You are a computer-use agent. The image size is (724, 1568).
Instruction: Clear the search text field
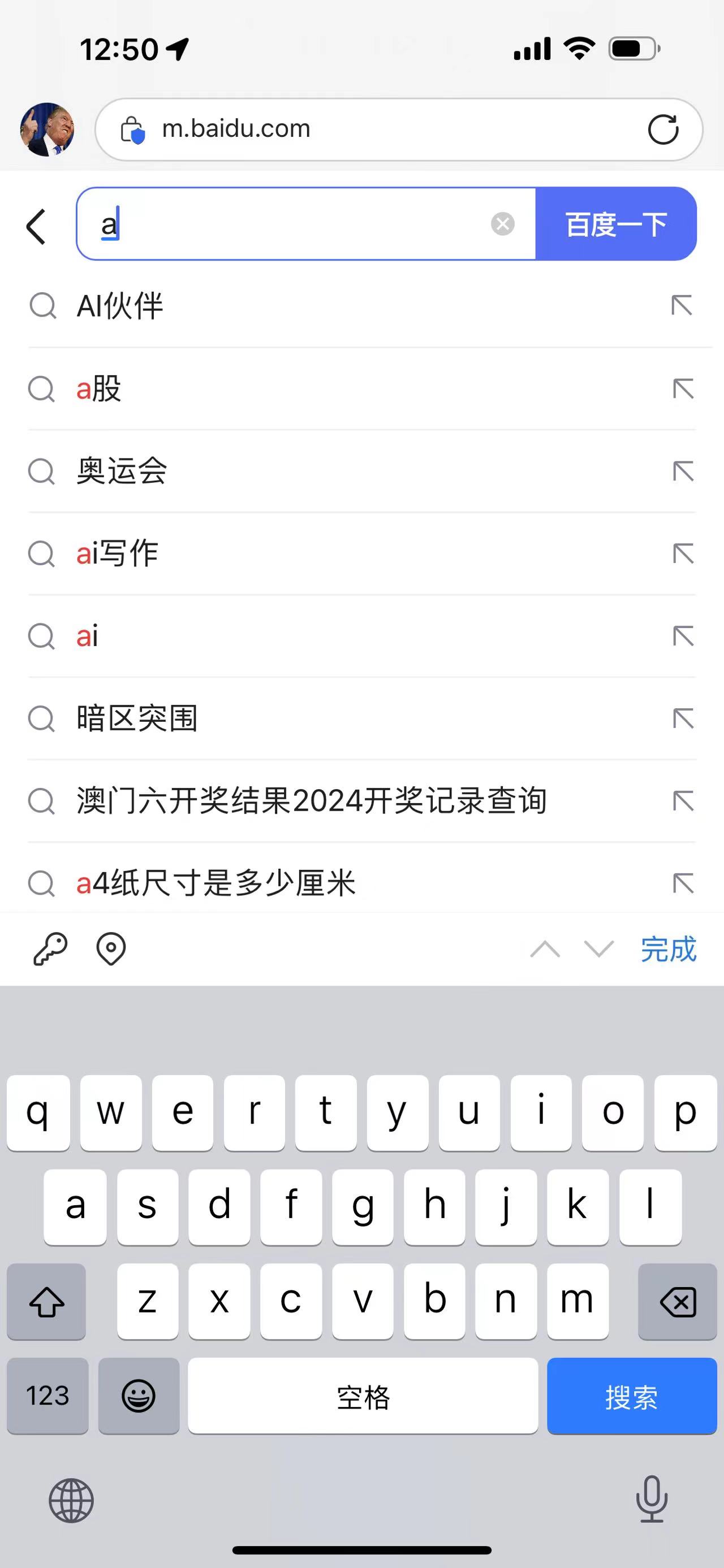click(x=502, y=224)
